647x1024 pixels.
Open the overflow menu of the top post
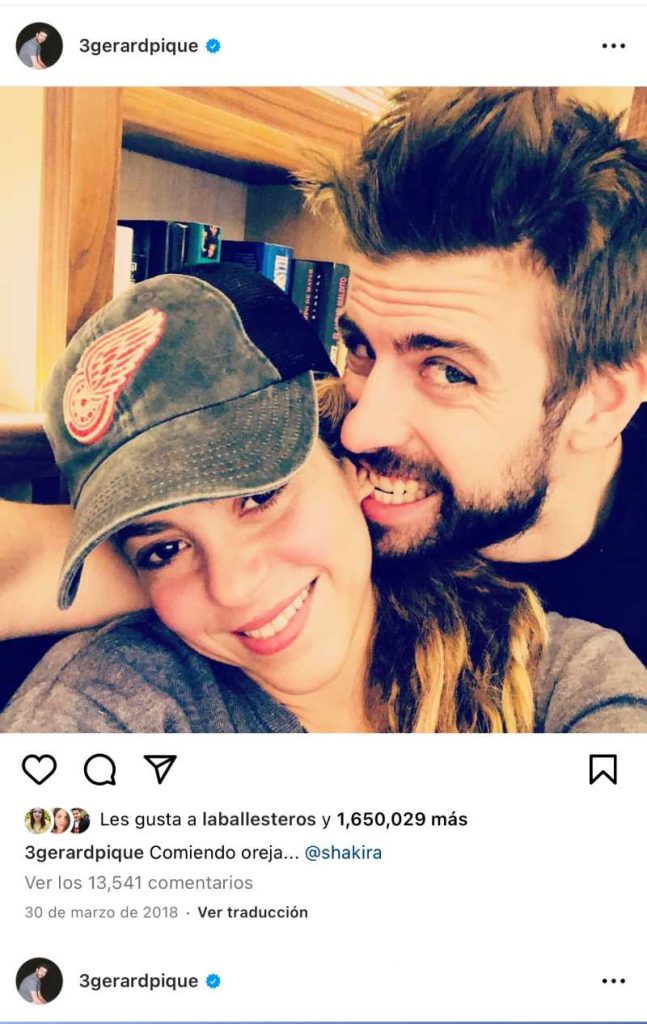click(613, 46)
